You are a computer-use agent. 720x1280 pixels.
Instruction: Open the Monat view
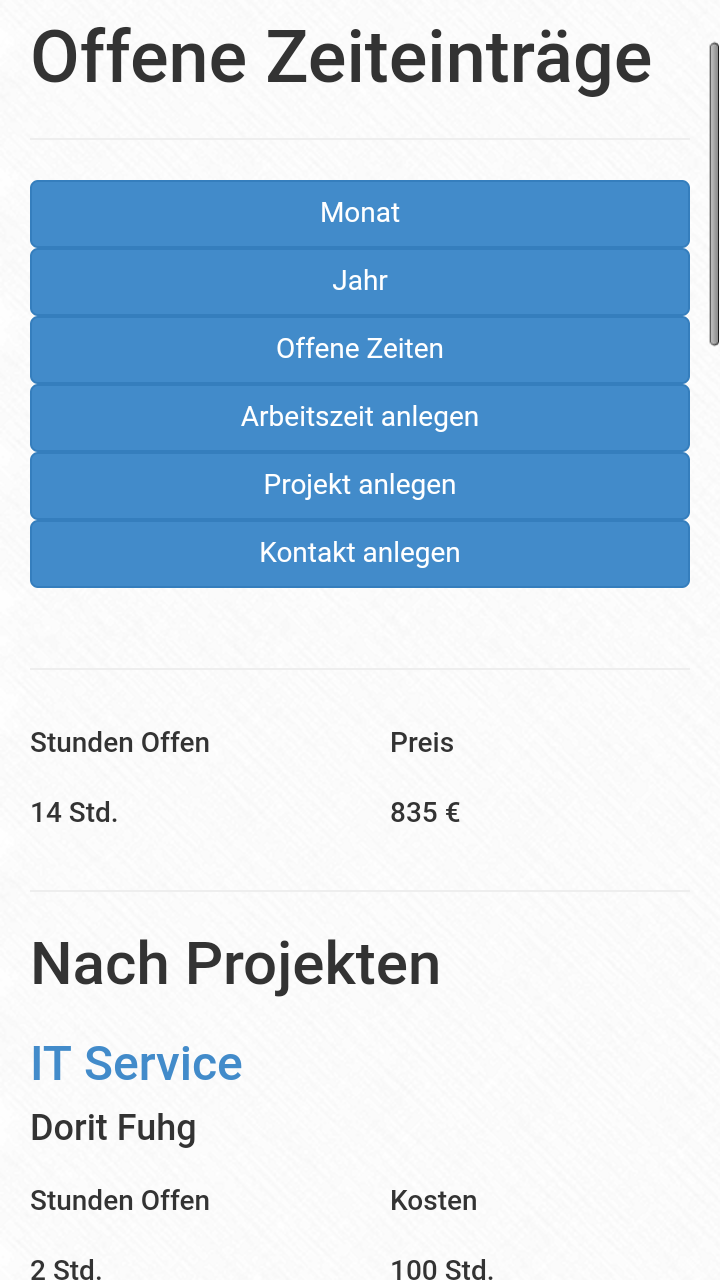click(x=360, y=212)
